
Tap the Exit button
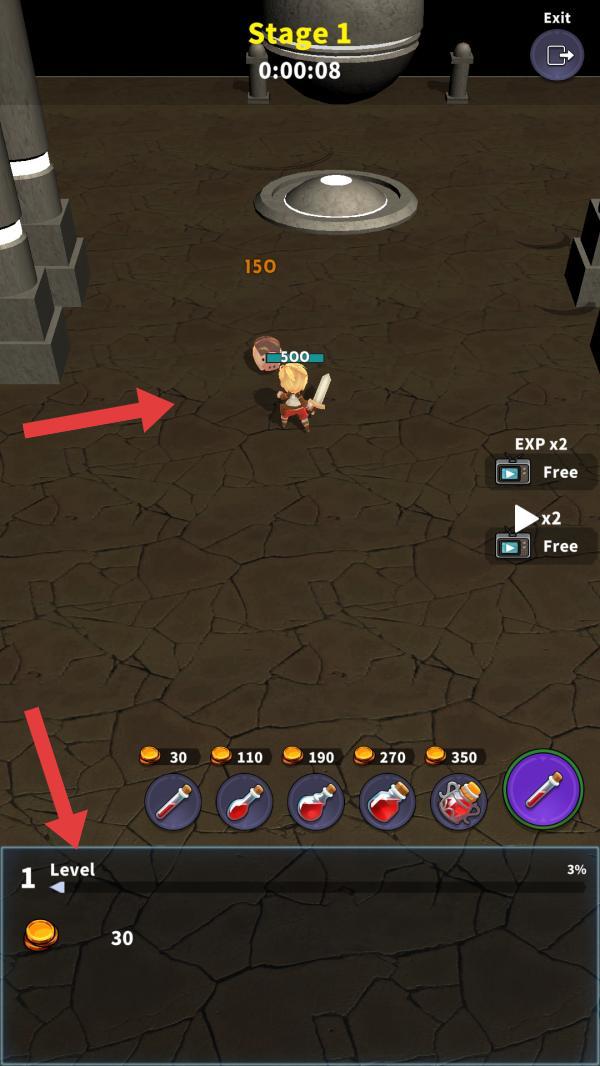[x=557, y=55]
